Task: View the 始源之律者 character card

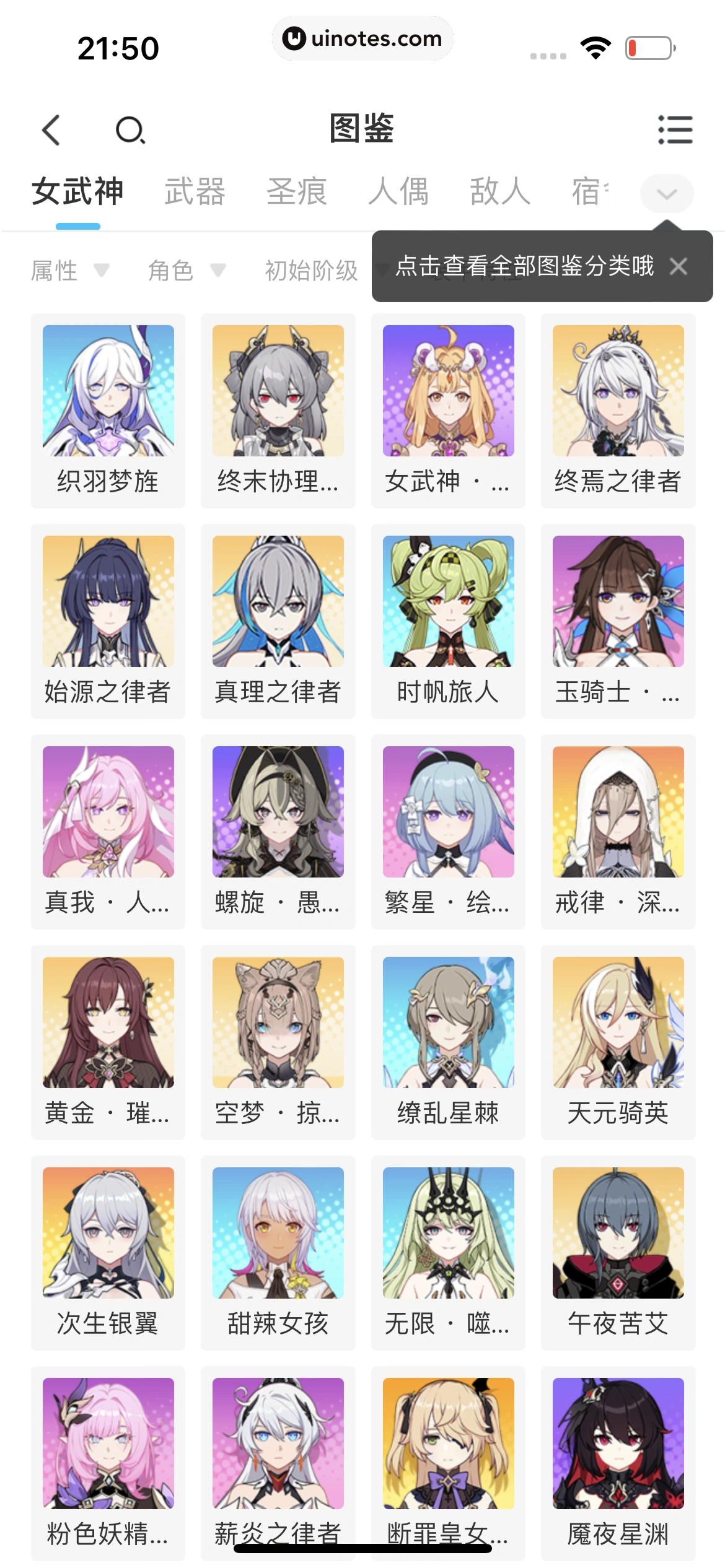Action: (x=108, y=621)
